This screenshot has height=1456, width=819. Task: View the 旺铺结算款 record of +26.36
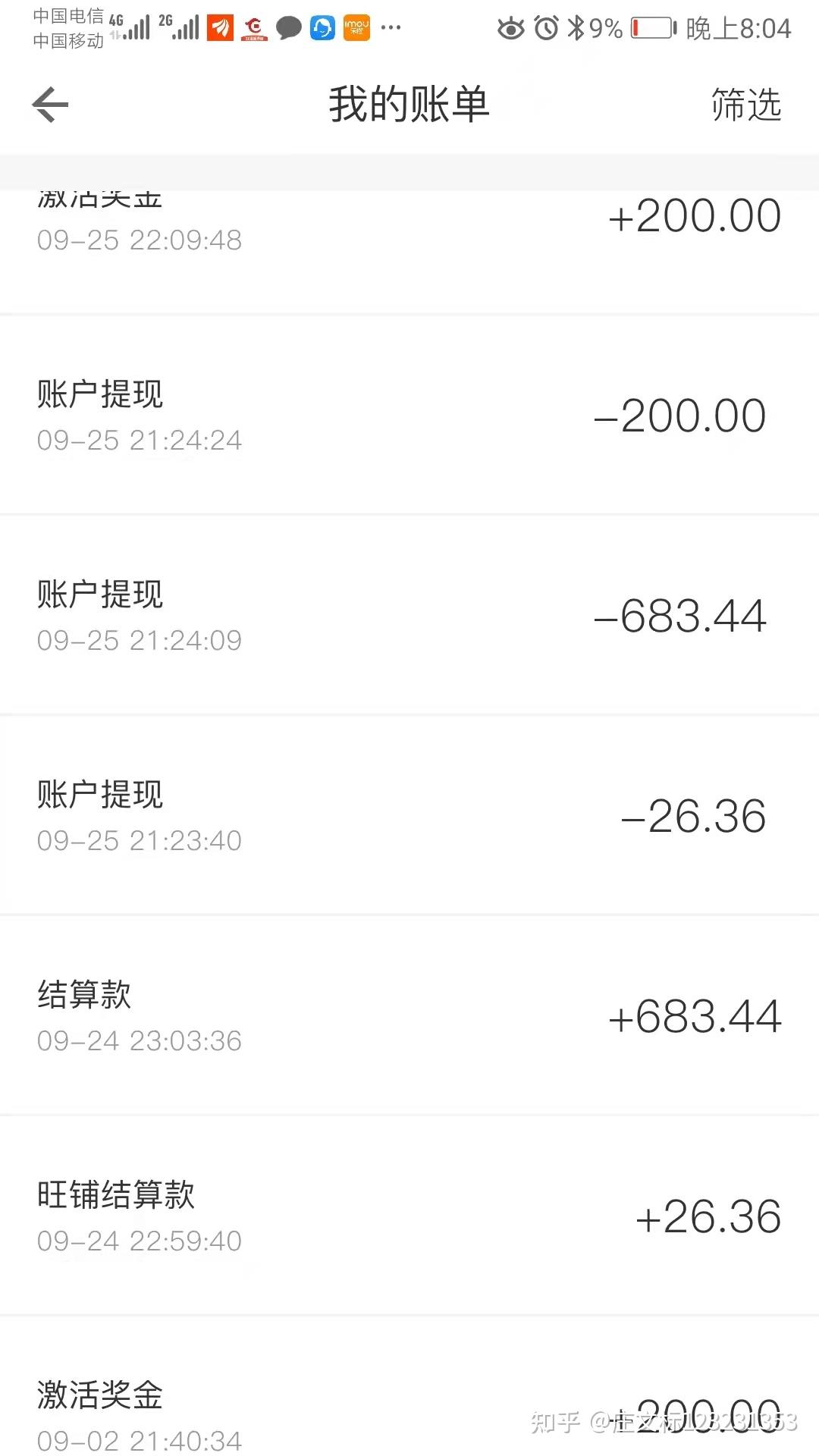point(409,1216)
